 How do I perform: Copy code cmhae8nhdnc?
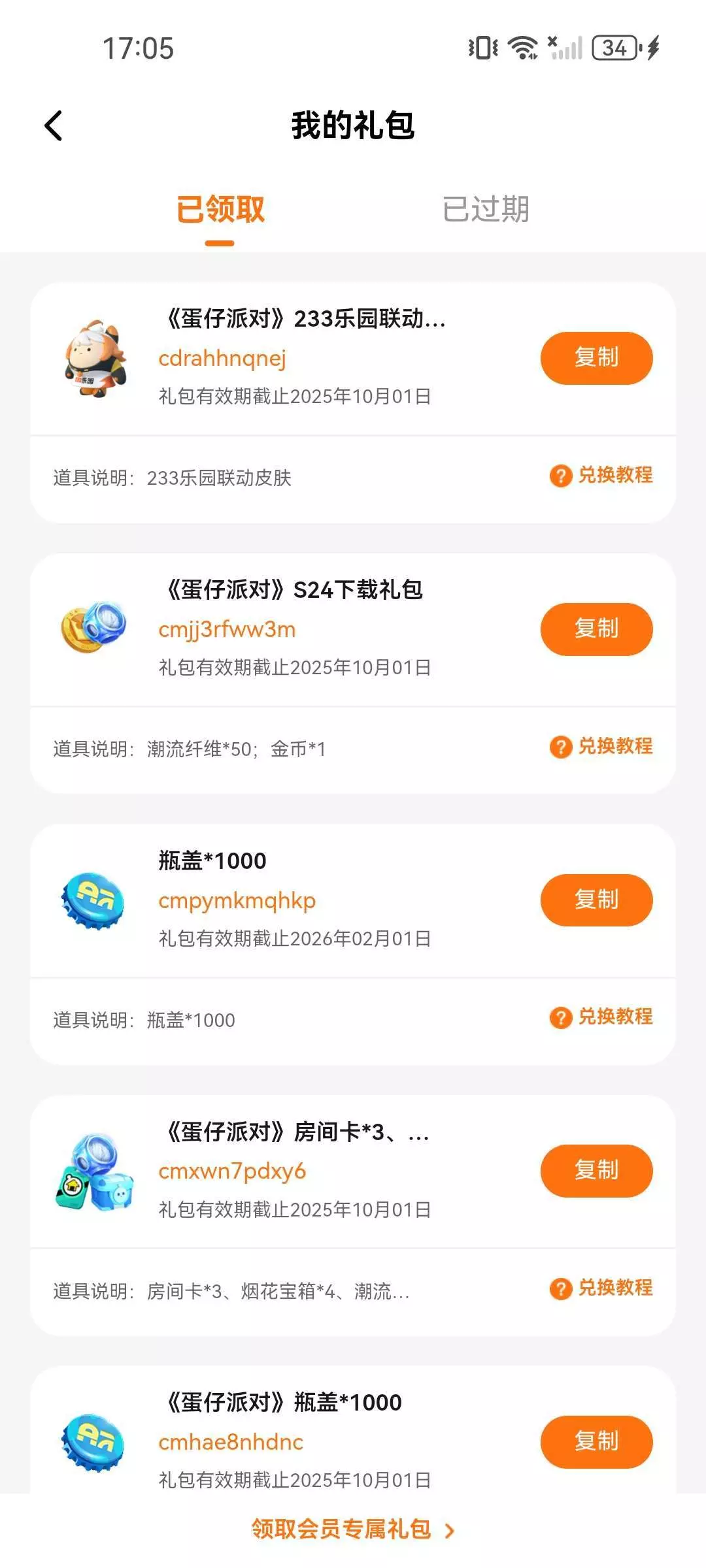[596, 1442]
